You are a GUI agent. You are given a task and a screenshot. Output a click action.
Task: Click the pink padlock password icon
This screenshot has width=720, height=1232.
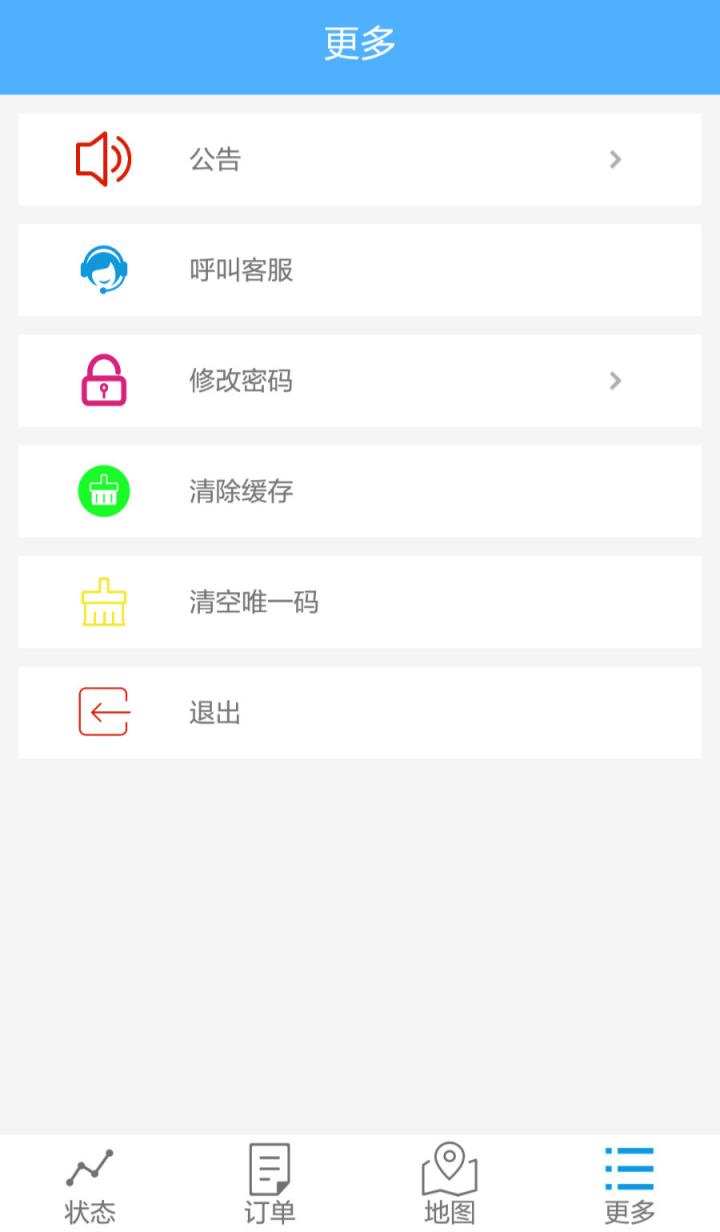click(x=102, y=380)
